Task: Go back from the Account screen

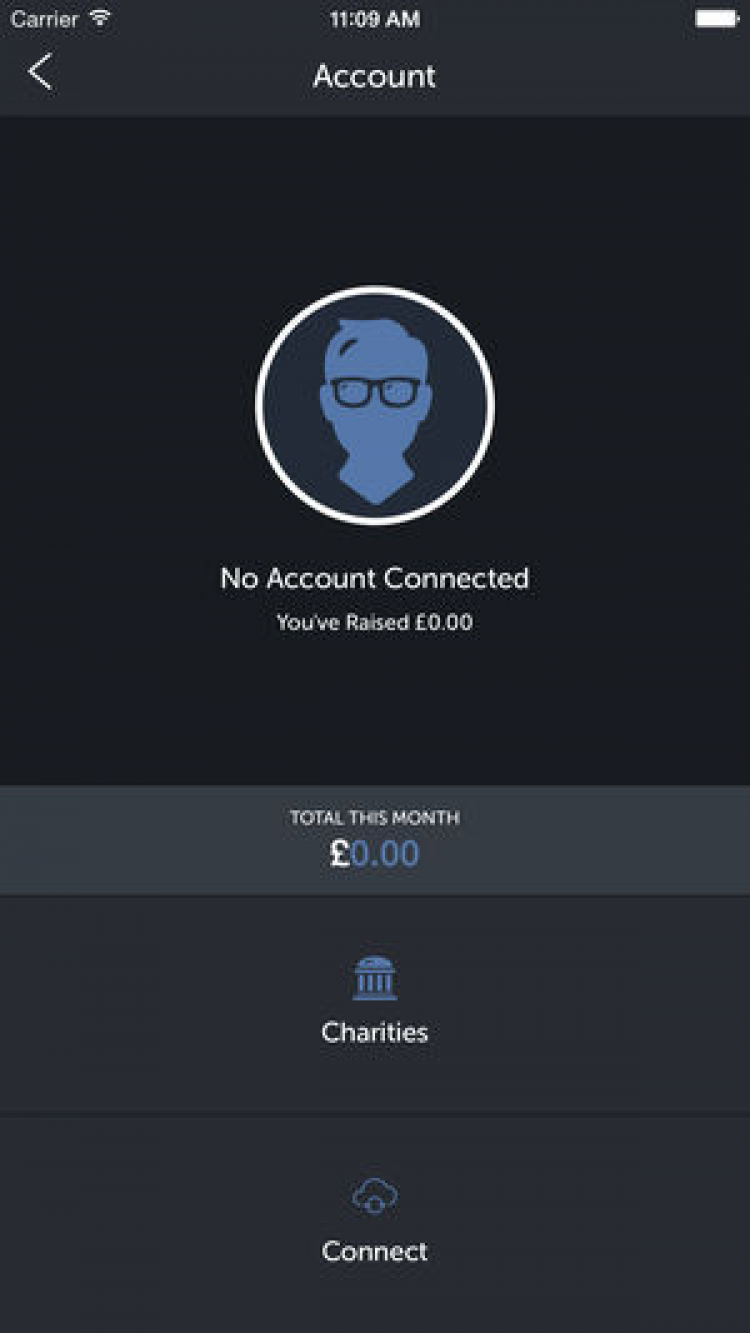Action: click(40, 73)
